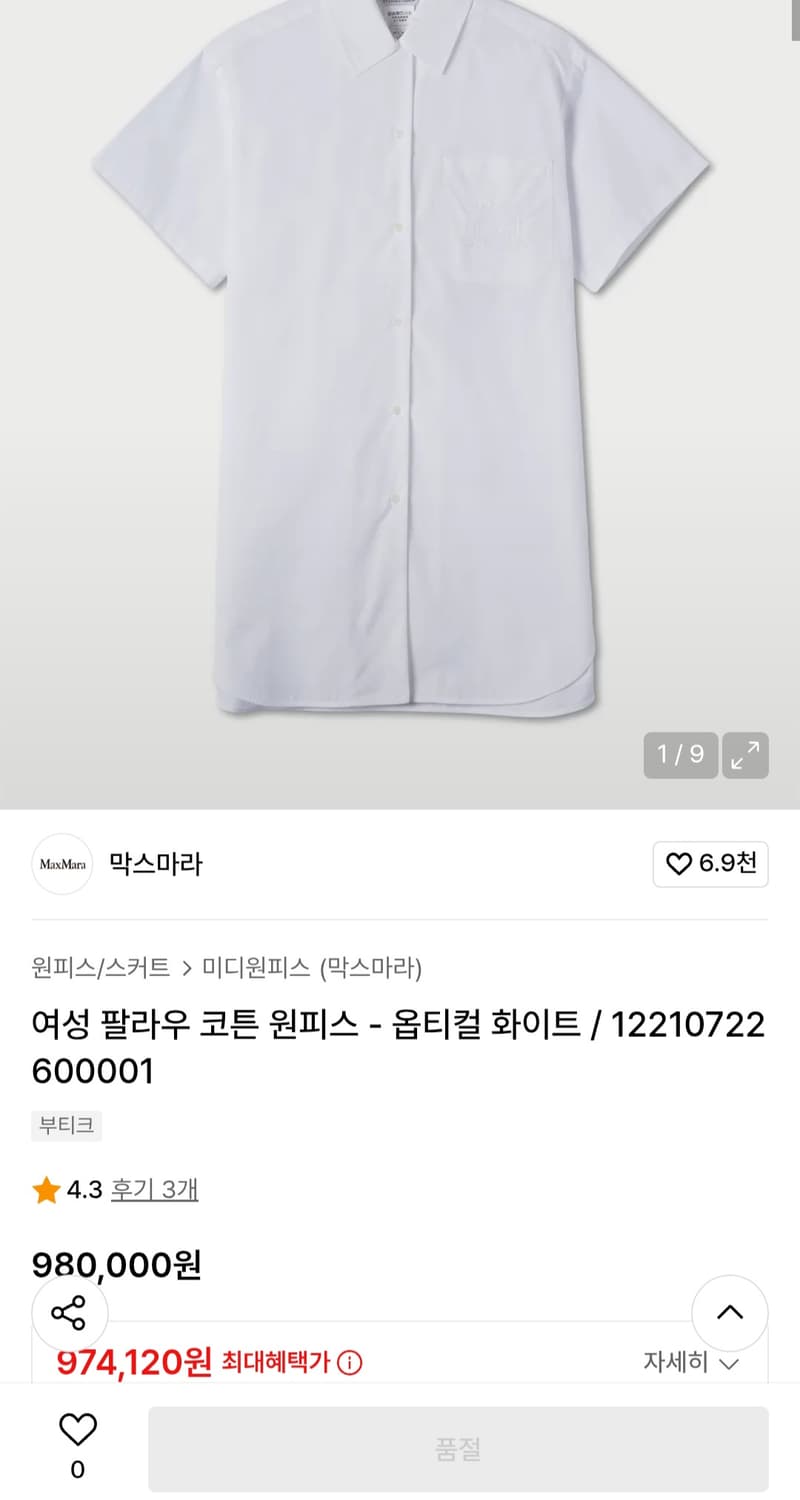Click the white shirt dress product image
The height and width of the screenshot is (1500, 800).
pyautogui.click(x=400, y=370)
